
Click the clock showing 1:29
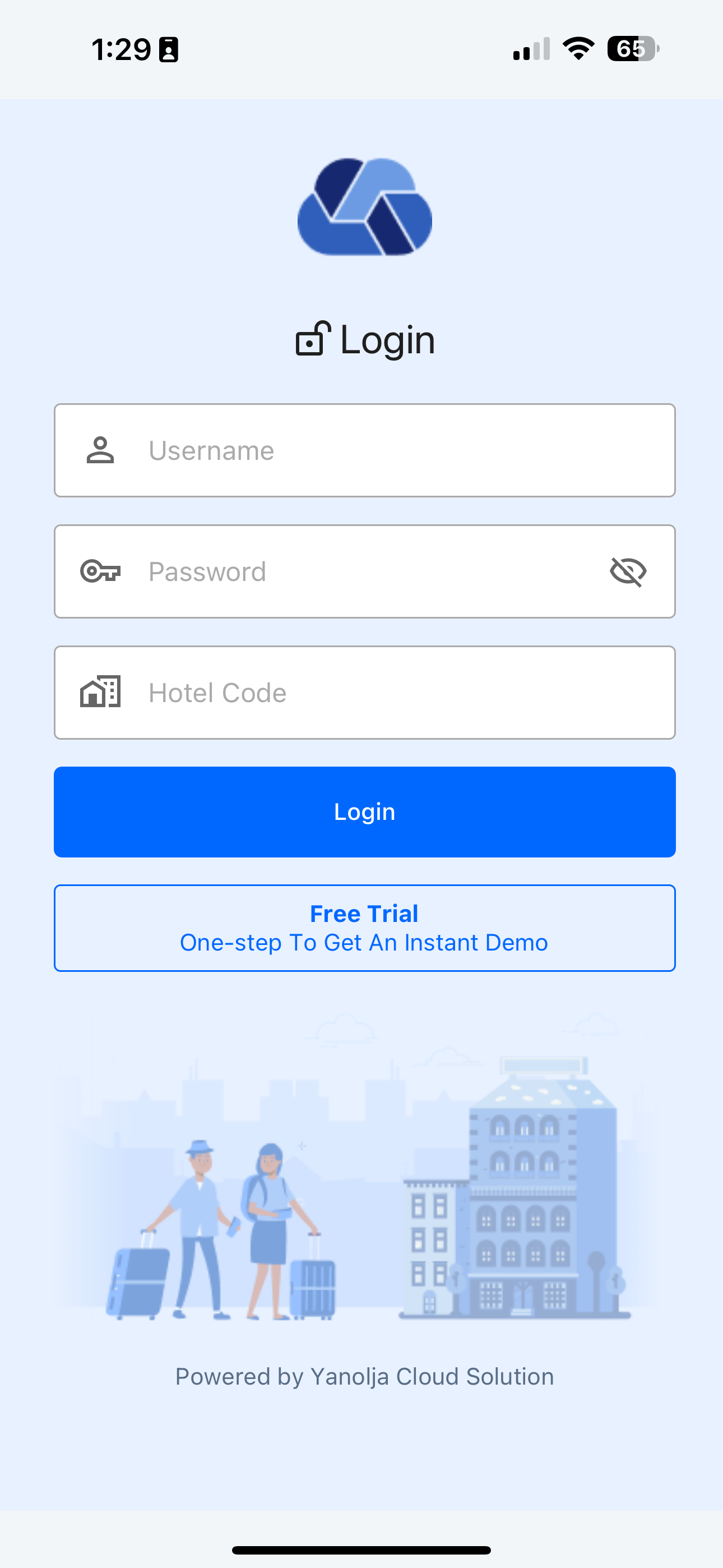(121, 49)
